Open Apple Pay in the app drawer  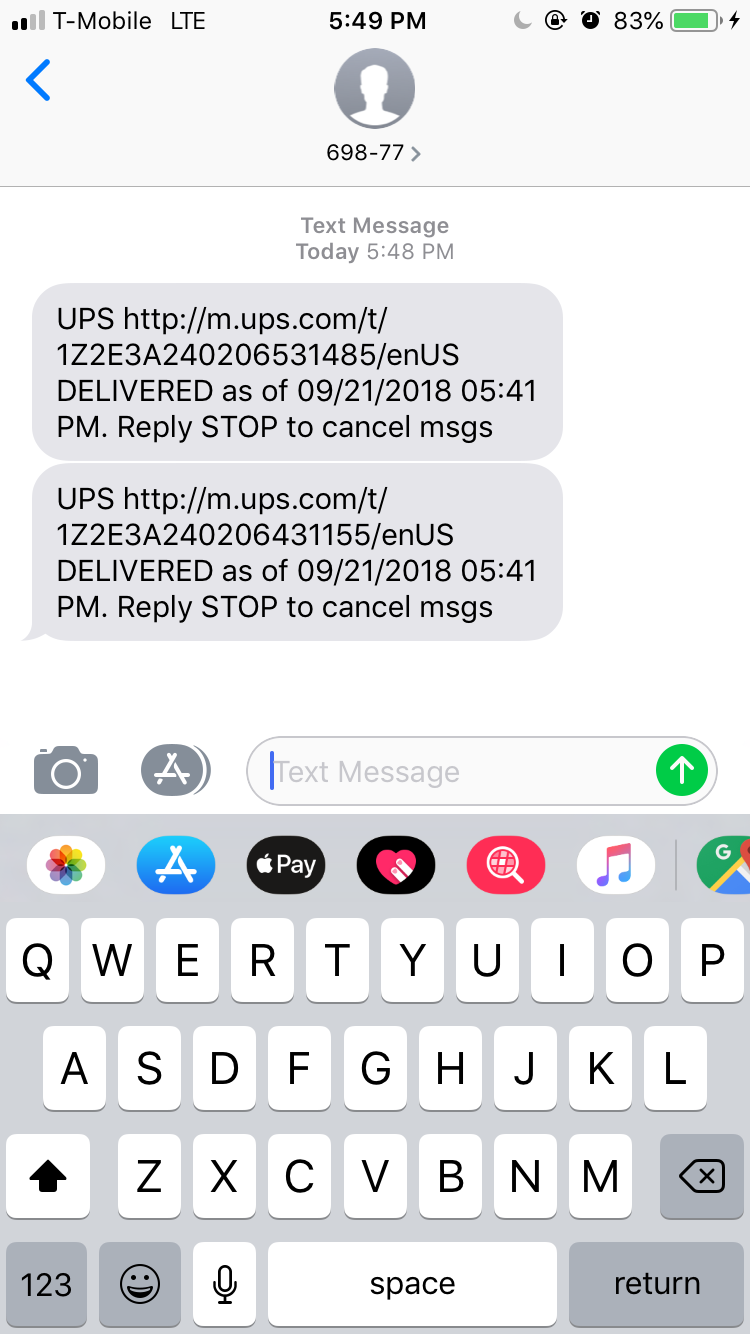tap(286, 864)
